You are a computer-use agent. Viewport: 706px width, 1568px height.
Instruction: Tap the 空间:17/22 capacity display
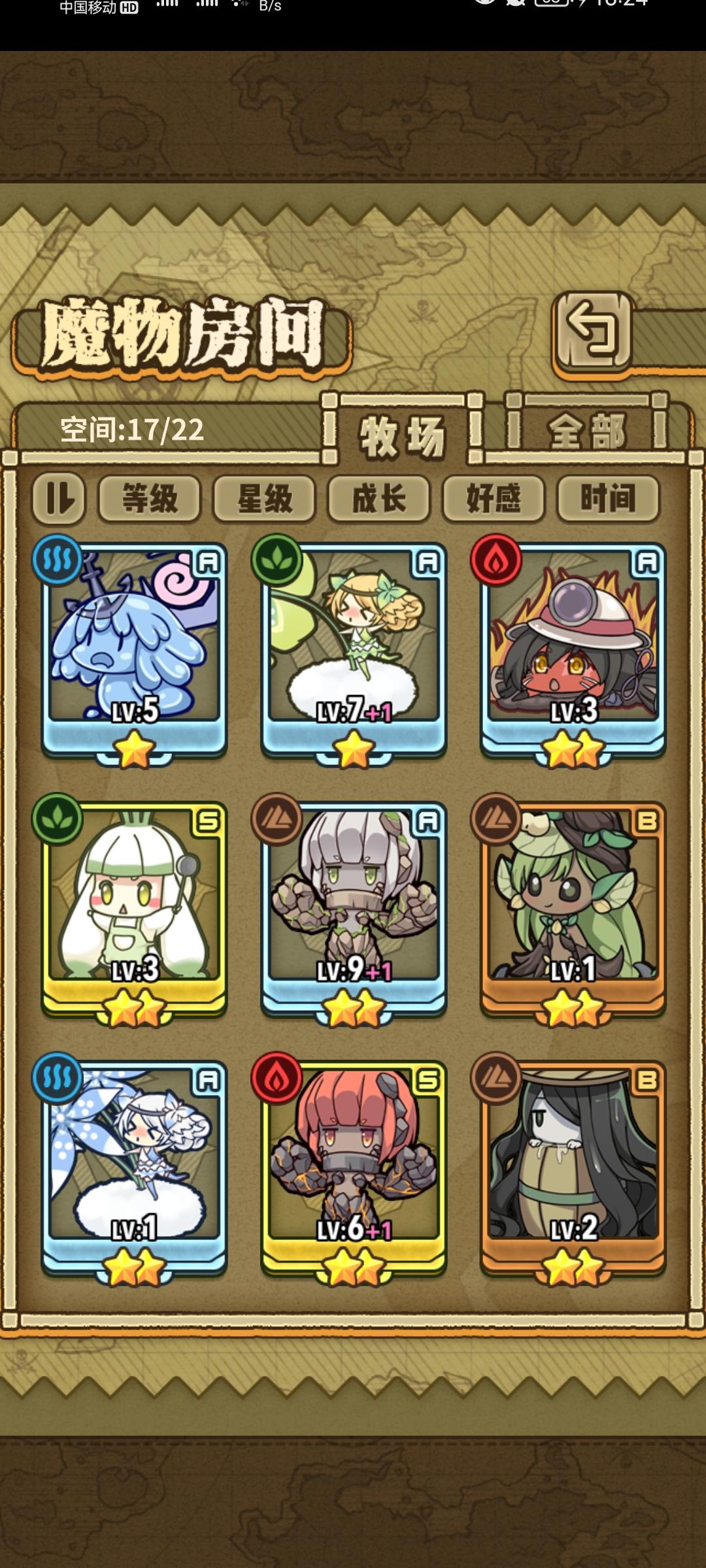[x=131, y=431]
